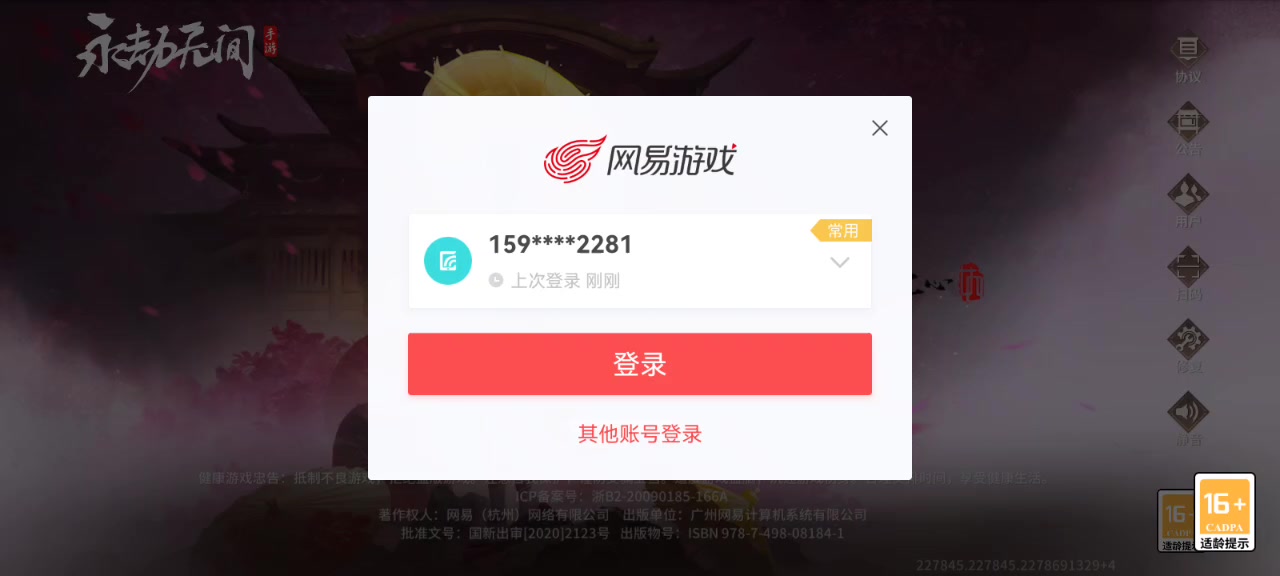Close the NetEase login dialog
The width and height of the screenshot is (1280, 576).
(879, 128)
